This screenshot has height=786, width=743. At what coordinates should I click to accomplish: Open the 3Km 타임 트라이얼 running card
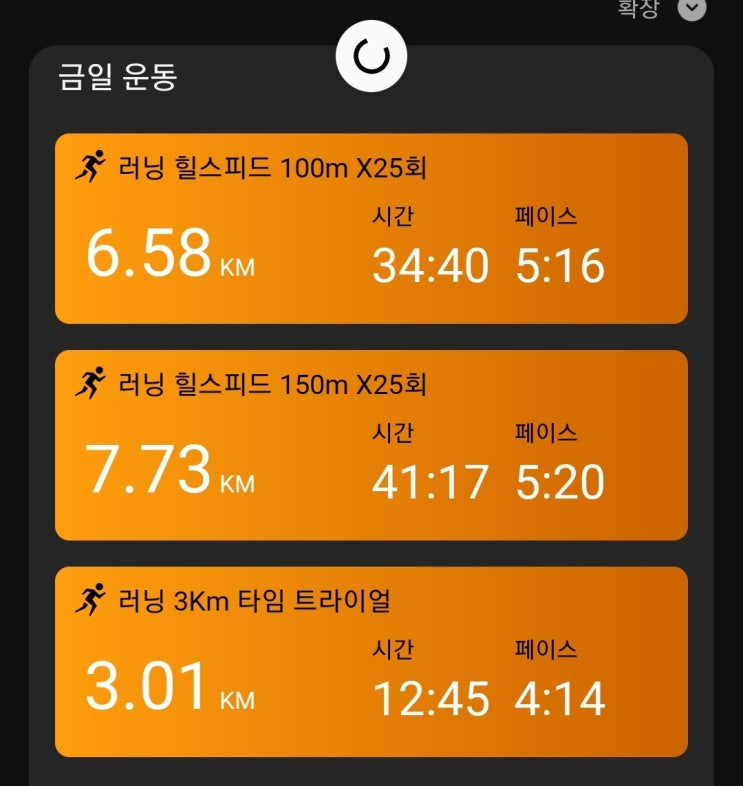pyautogui.click(x=370, y=662)
